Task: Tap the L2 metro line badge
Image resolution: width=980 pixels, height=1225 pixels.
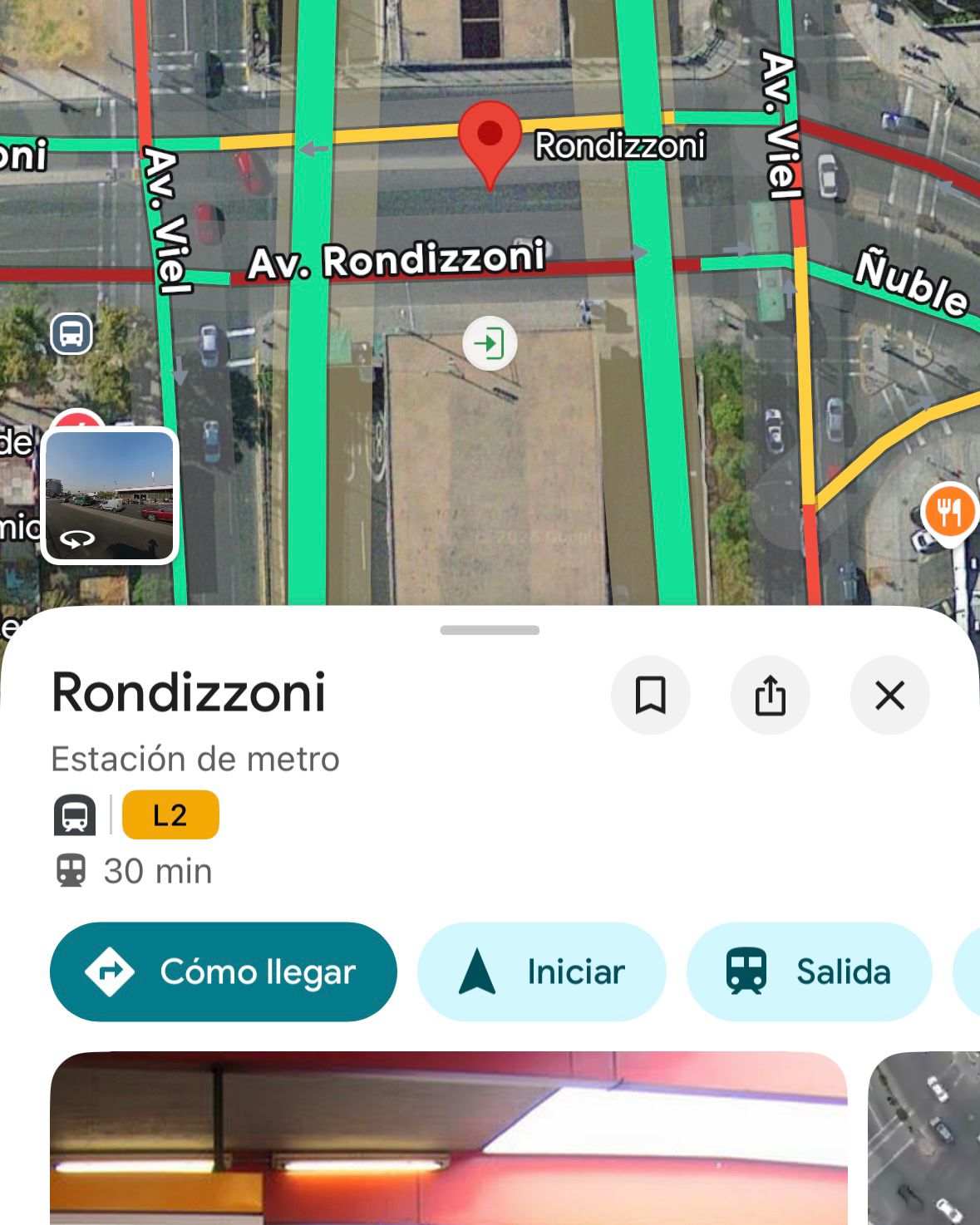Action: 170,815
